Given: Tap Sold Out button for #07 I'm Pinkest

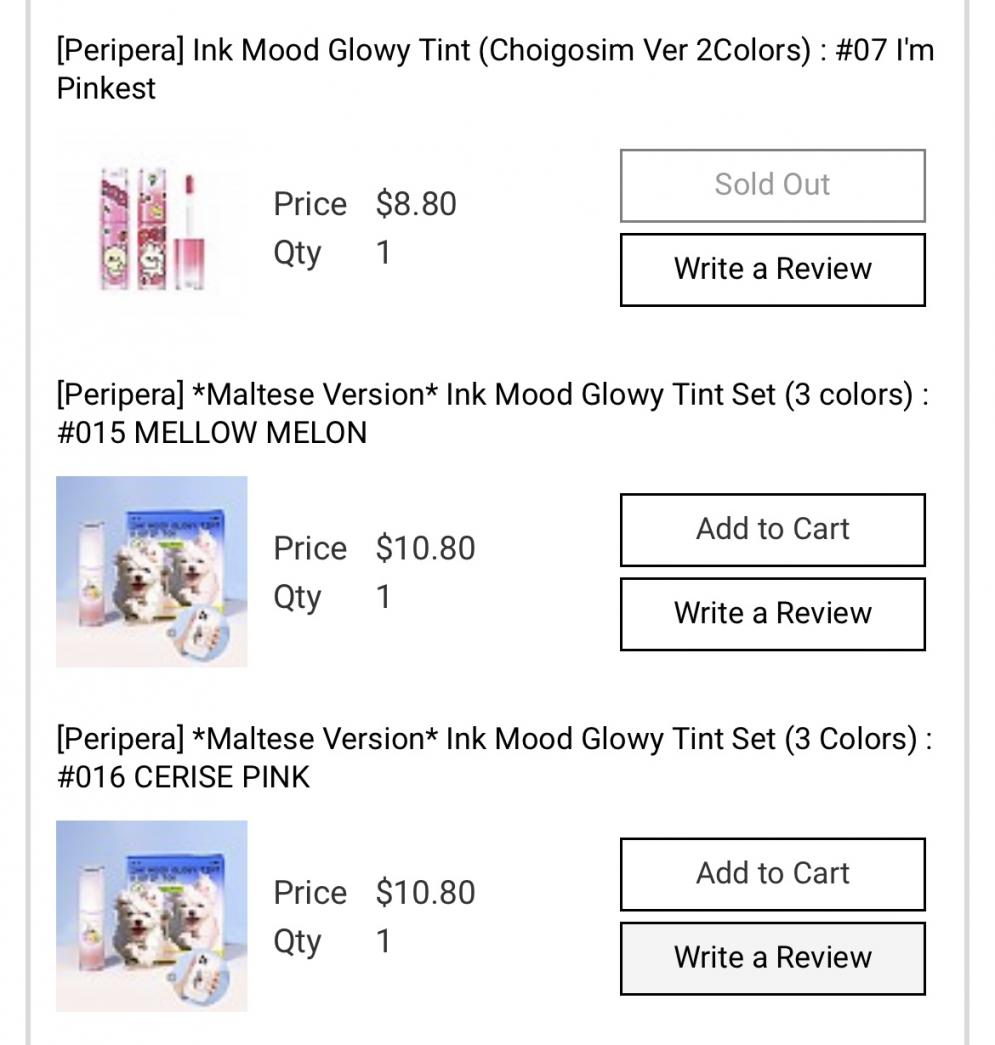Looking at the screenshot, I should pyautogui.click(x=772, y=185).
